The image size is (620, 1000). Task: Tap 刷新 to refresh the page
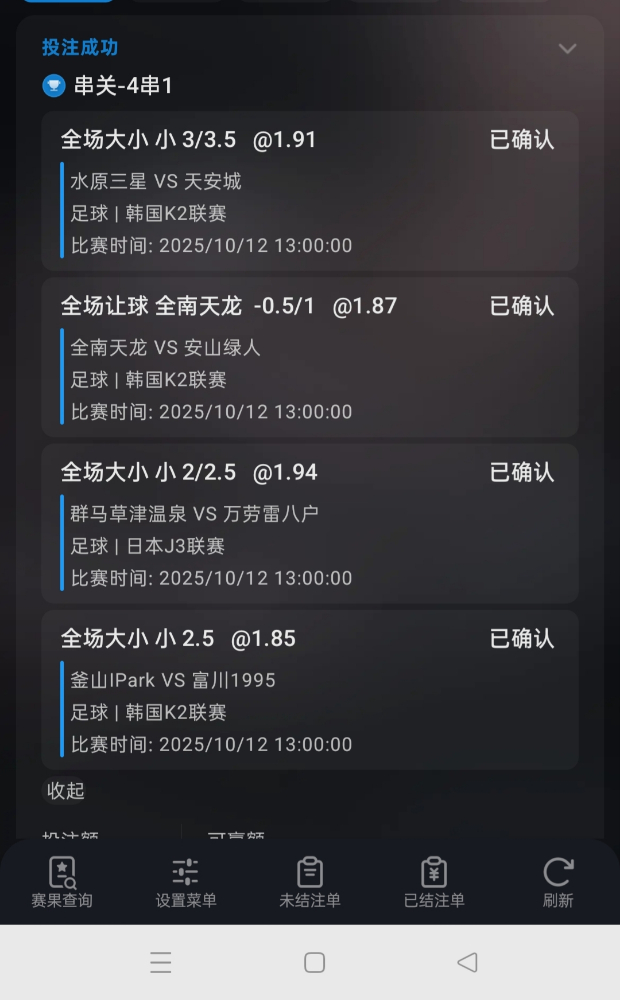point(558,882)
